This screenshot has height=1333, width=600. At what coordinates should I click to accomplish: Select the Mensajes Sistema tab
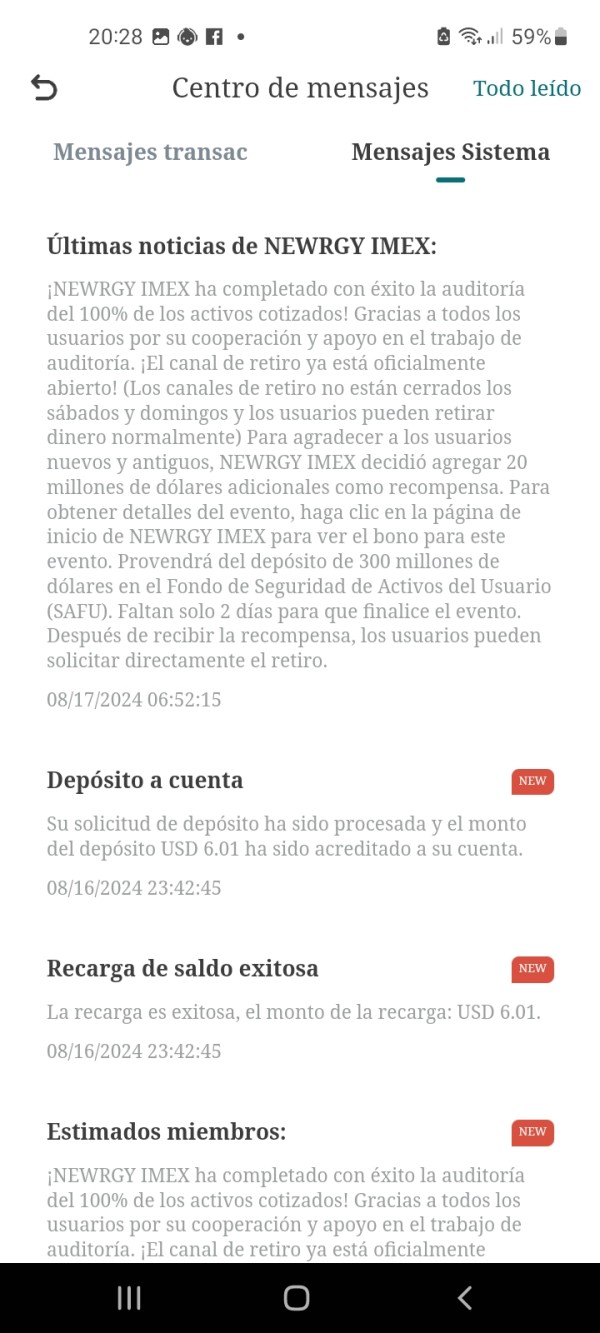[x=450, y=152]
